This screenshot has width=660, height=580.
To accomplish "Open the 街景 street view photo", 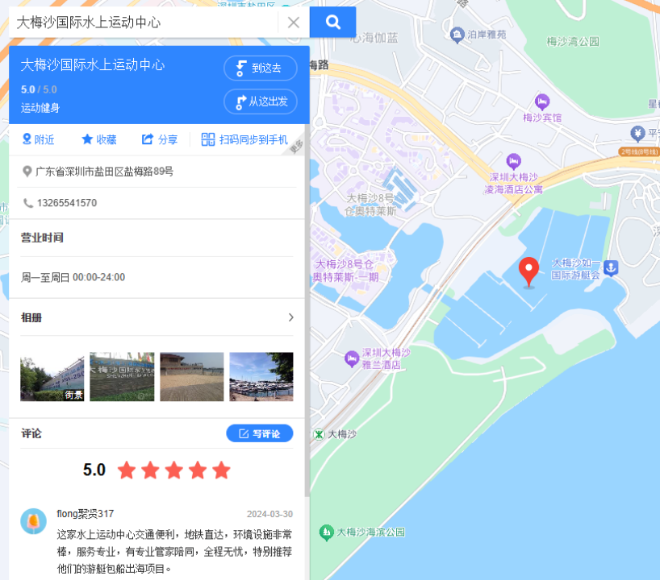I will pyautogui.click(x=52, y=377).
